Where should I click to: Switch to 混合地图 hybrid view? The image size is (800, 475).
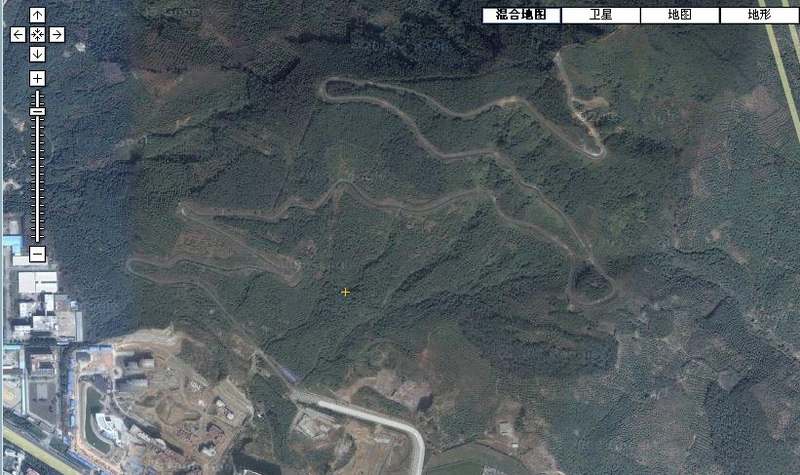pos(521,15)
